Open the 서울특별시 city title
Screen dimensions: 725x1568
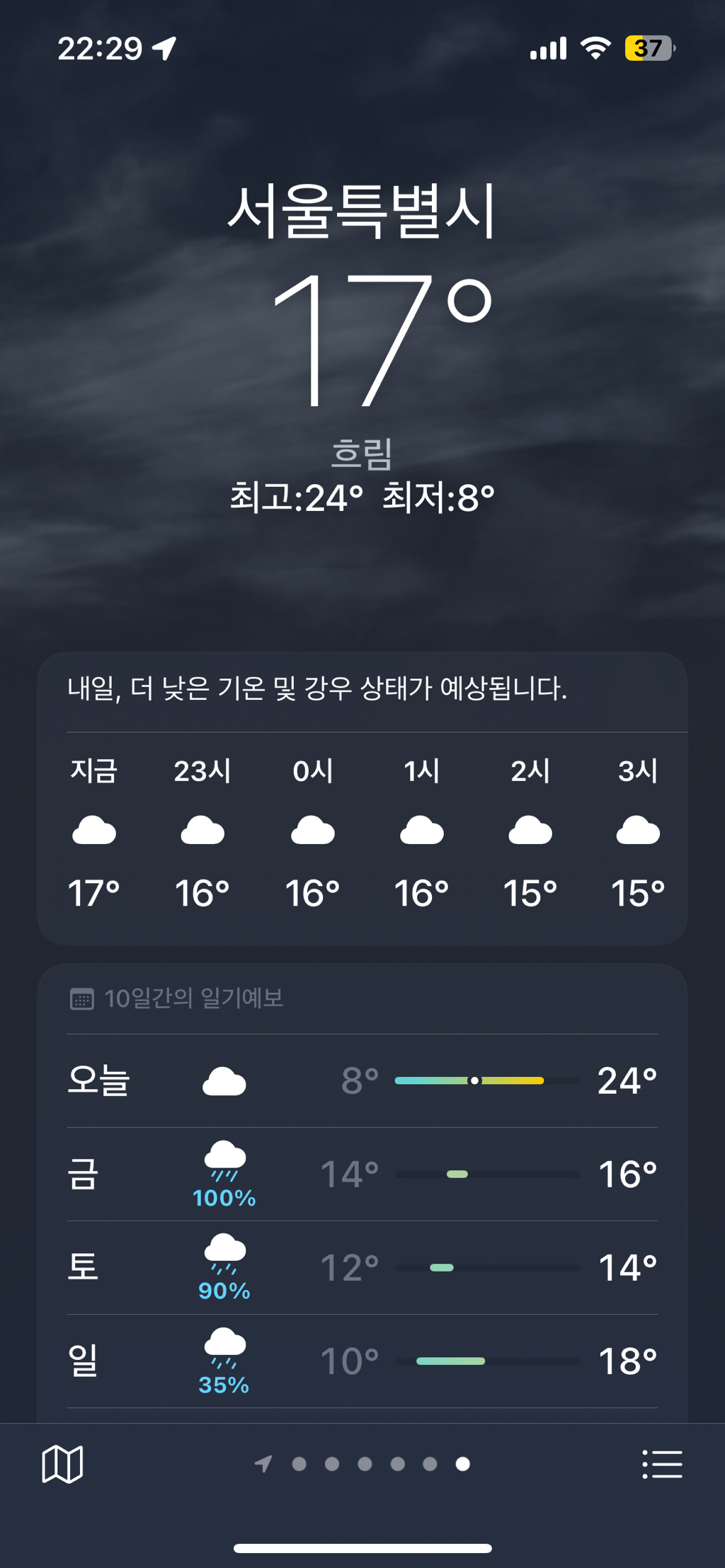(362, 209)
